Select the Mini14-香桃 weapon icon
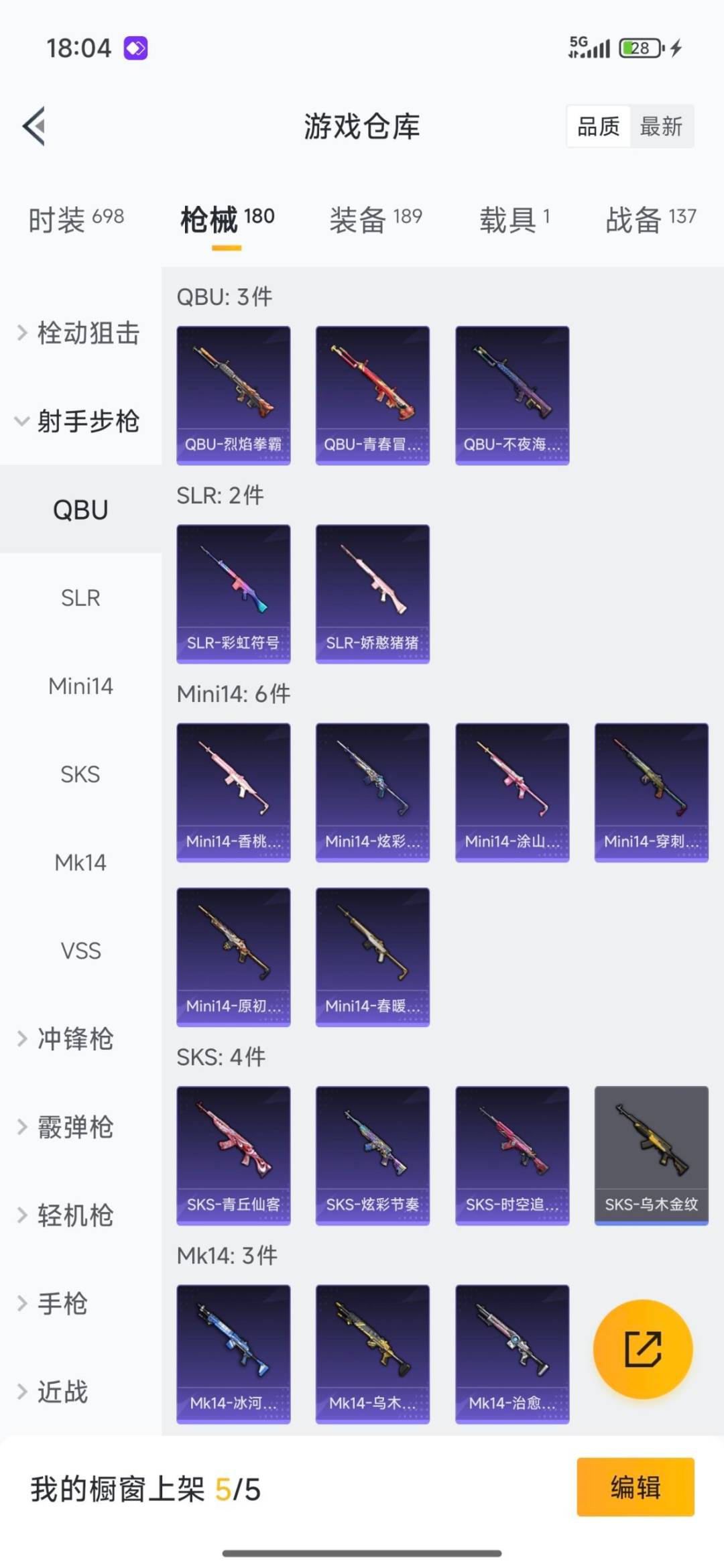This screenshot has width=724, height=1568. [233, 791]
